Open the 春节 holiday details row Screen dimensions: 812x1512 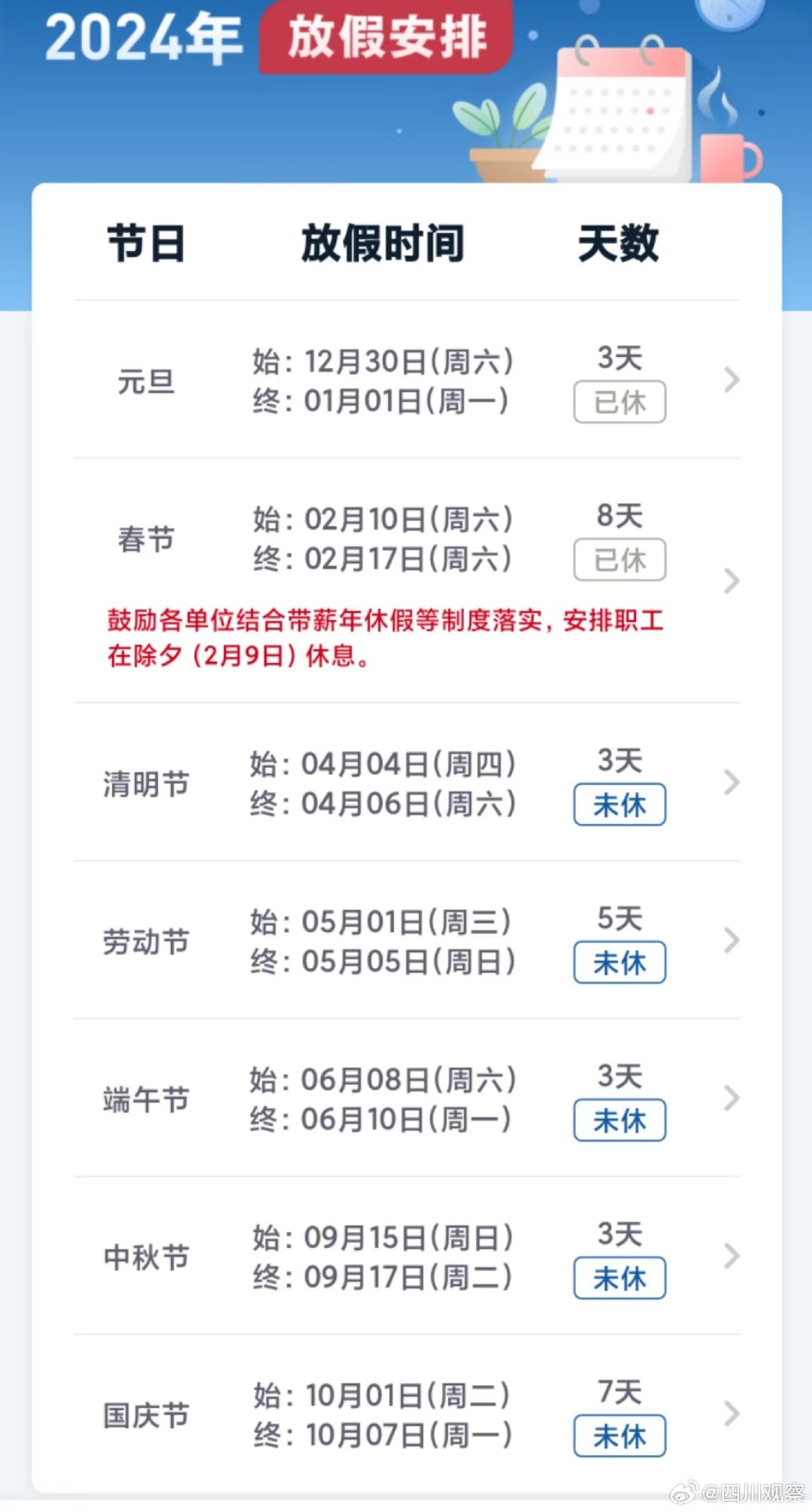pyautogui.click(x=407, y=580)
